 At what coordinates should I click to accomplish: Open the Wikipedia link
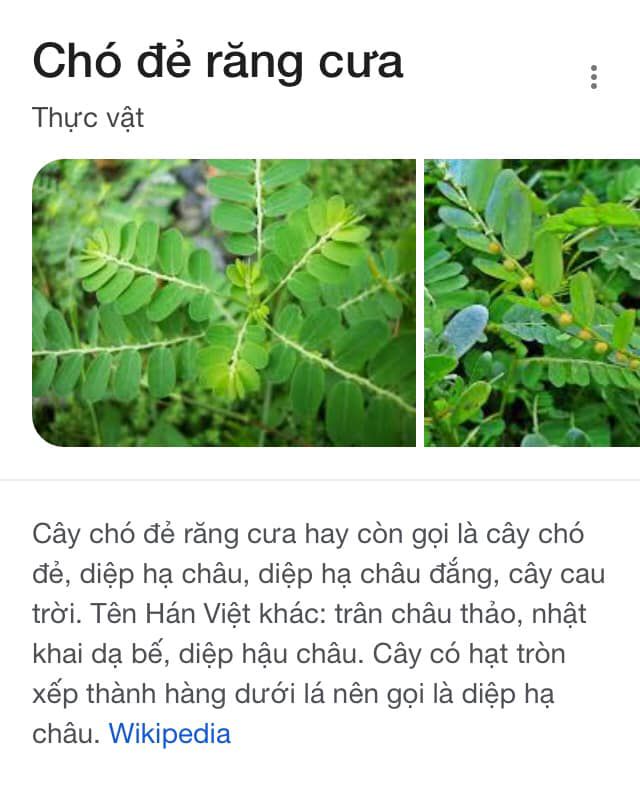[169, 733]
